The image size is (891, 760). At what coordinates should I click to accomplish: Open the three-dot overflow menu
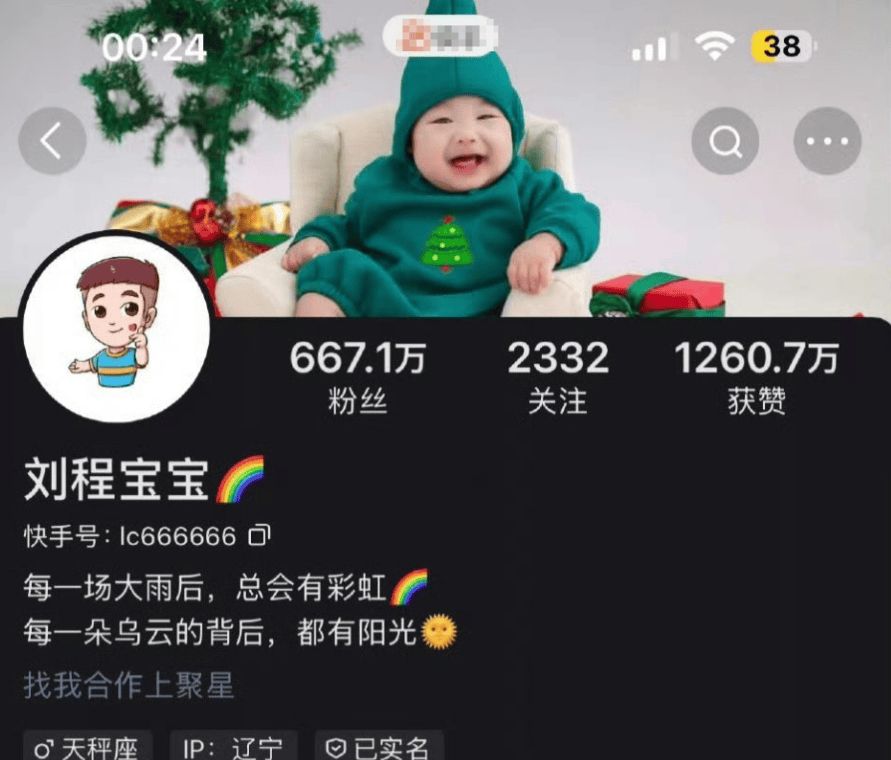[x=827, y=142]
